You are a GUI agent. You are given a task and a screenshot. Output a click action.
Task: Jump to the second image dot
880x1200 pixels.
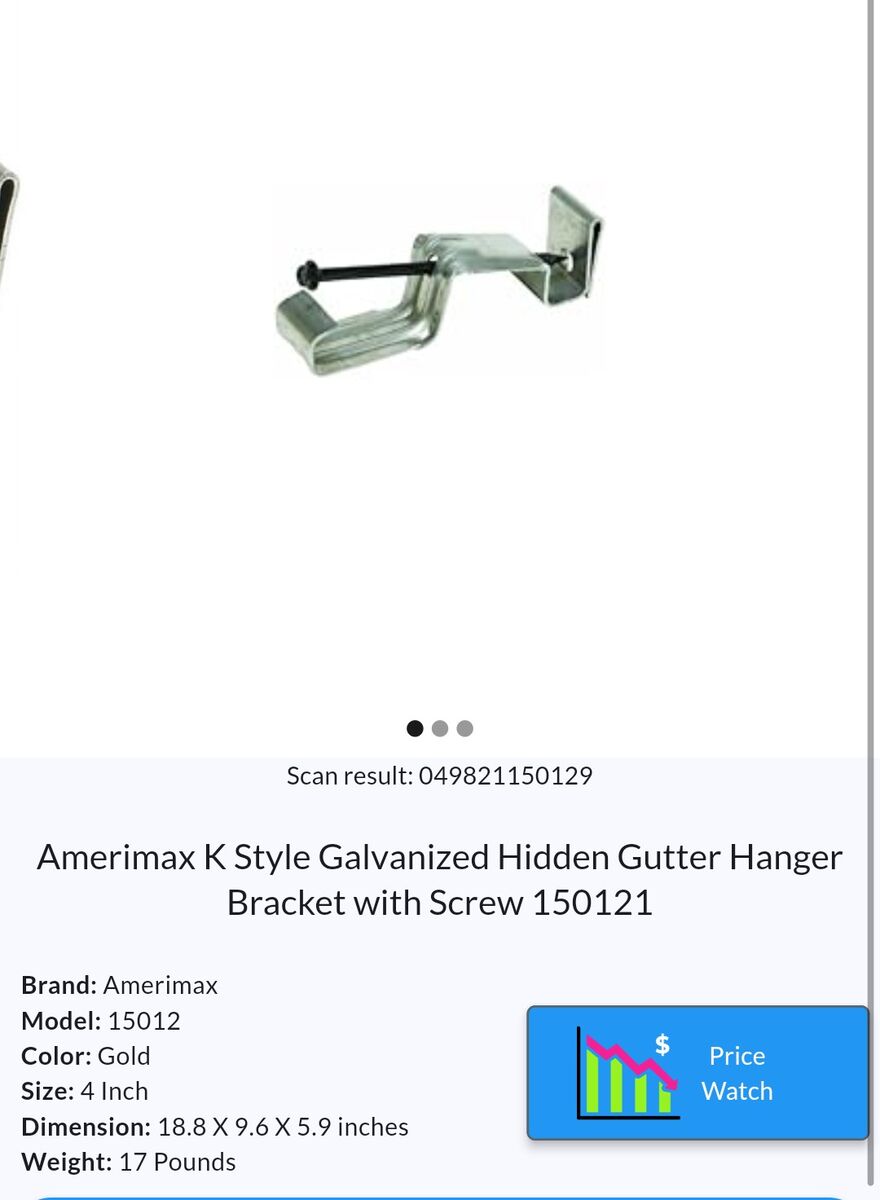(x=440, y=728)
